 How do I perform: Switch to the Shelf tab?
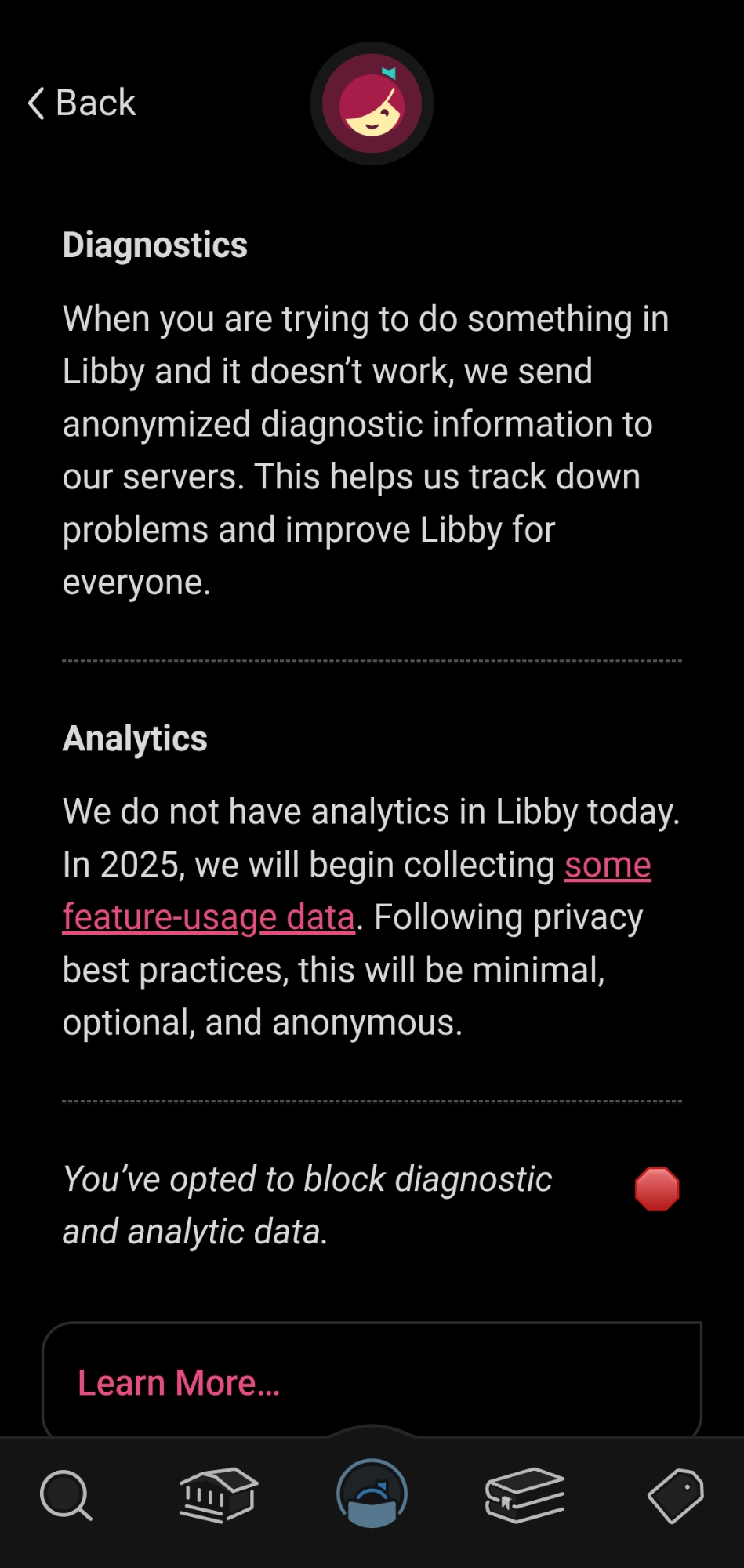(x=524, y=1495)
